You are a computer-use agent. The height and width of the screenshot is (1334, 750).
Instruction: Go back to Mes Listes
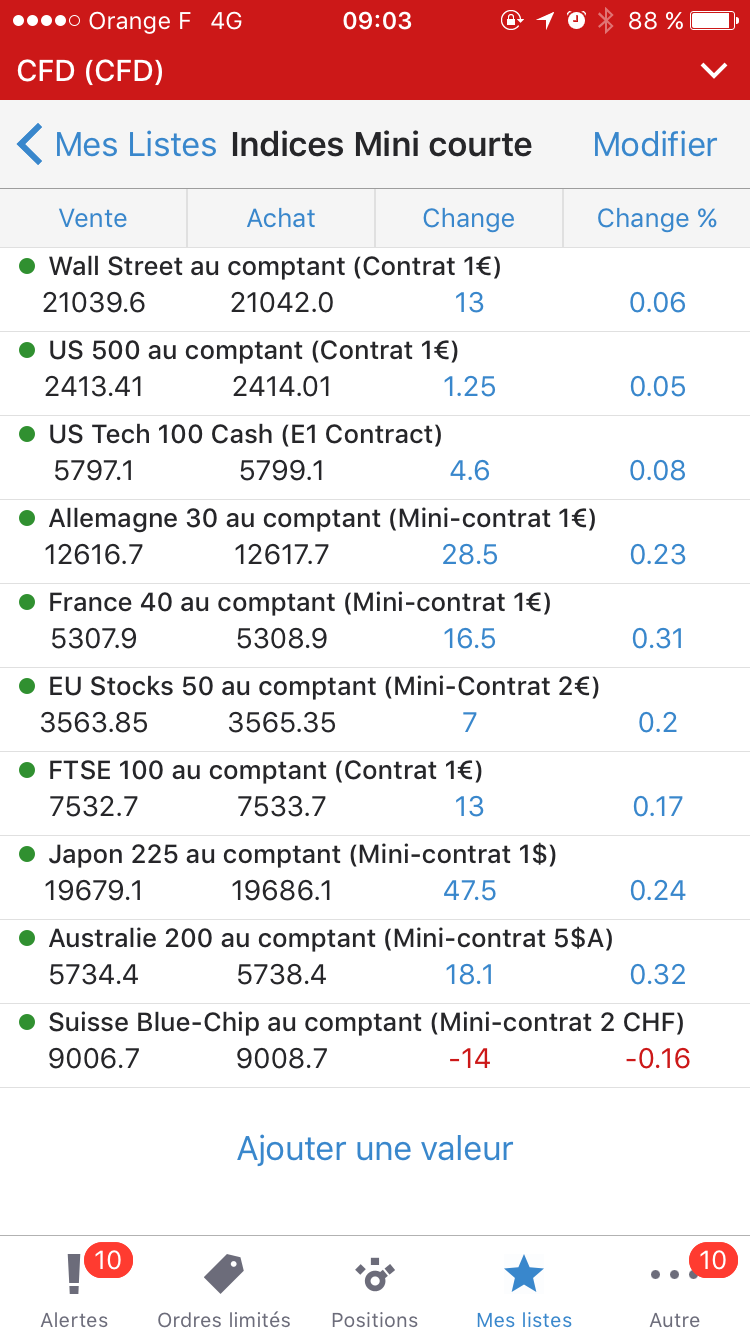118,145
